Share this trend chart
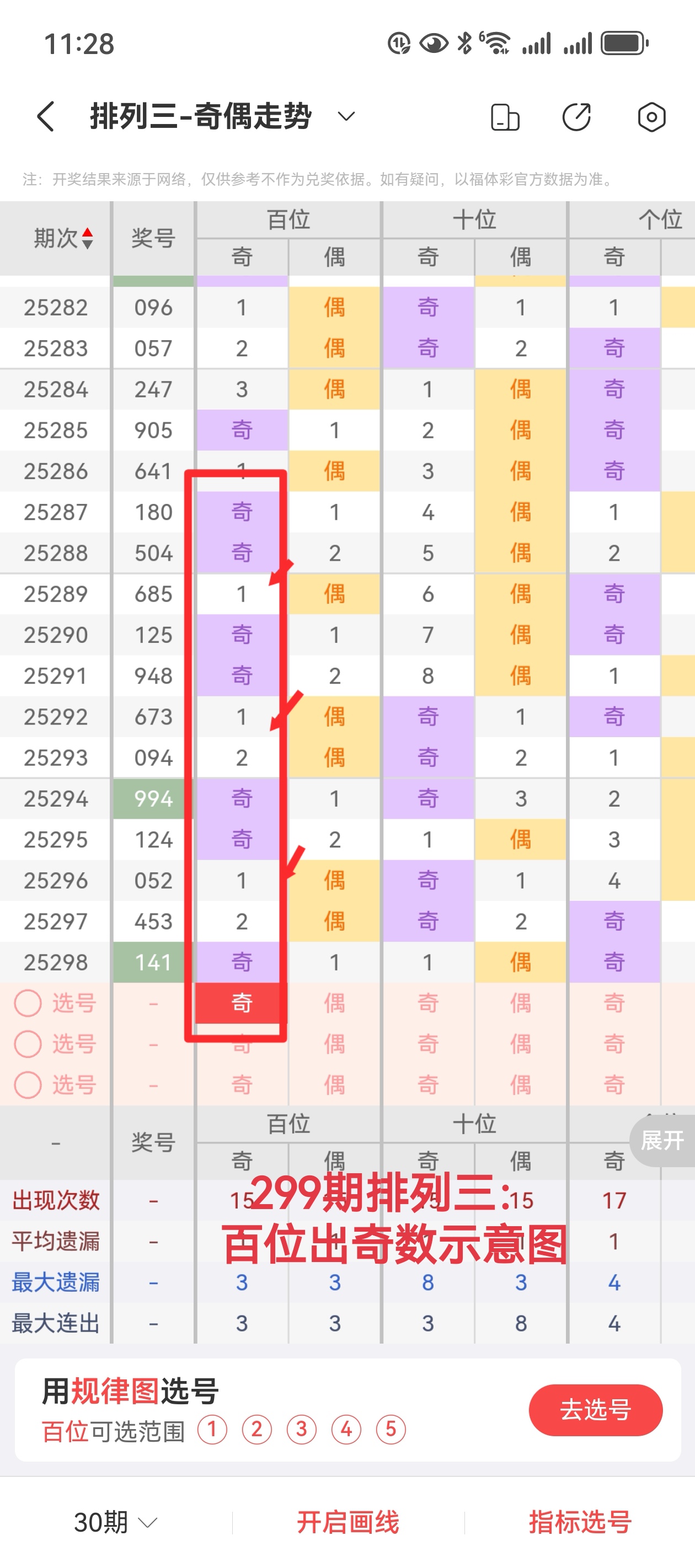The height and width of the screenshot is (1568, 695). pyautogui.click(x=576, y=117)
